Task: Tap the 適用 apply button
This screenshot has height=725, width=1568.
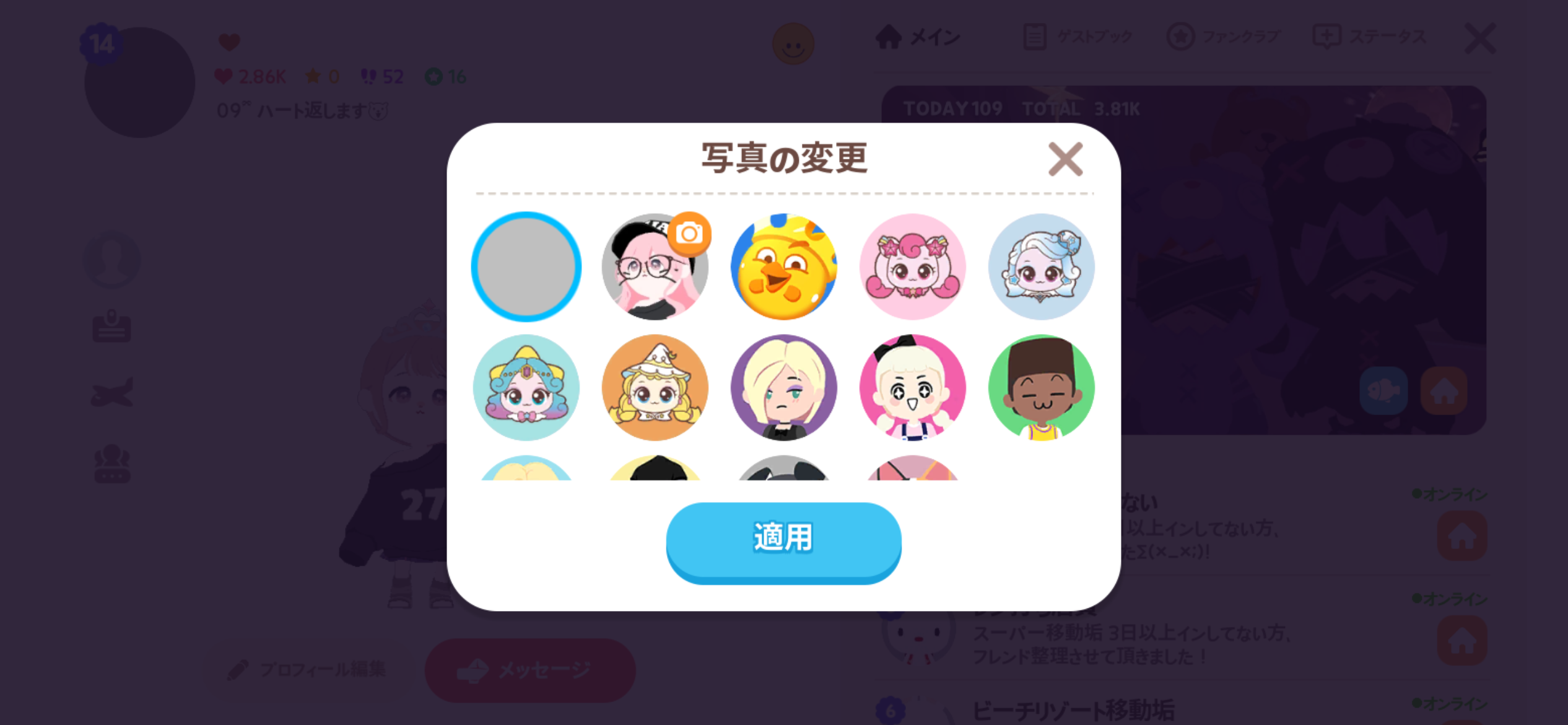Action: pos(783,539)
